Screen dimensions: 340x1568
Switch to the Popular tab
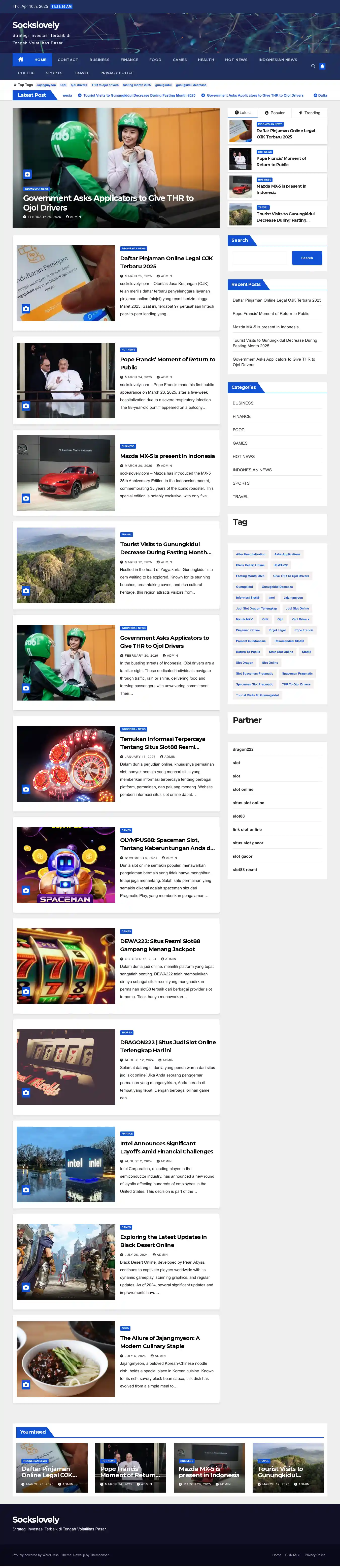coord(275,113)
